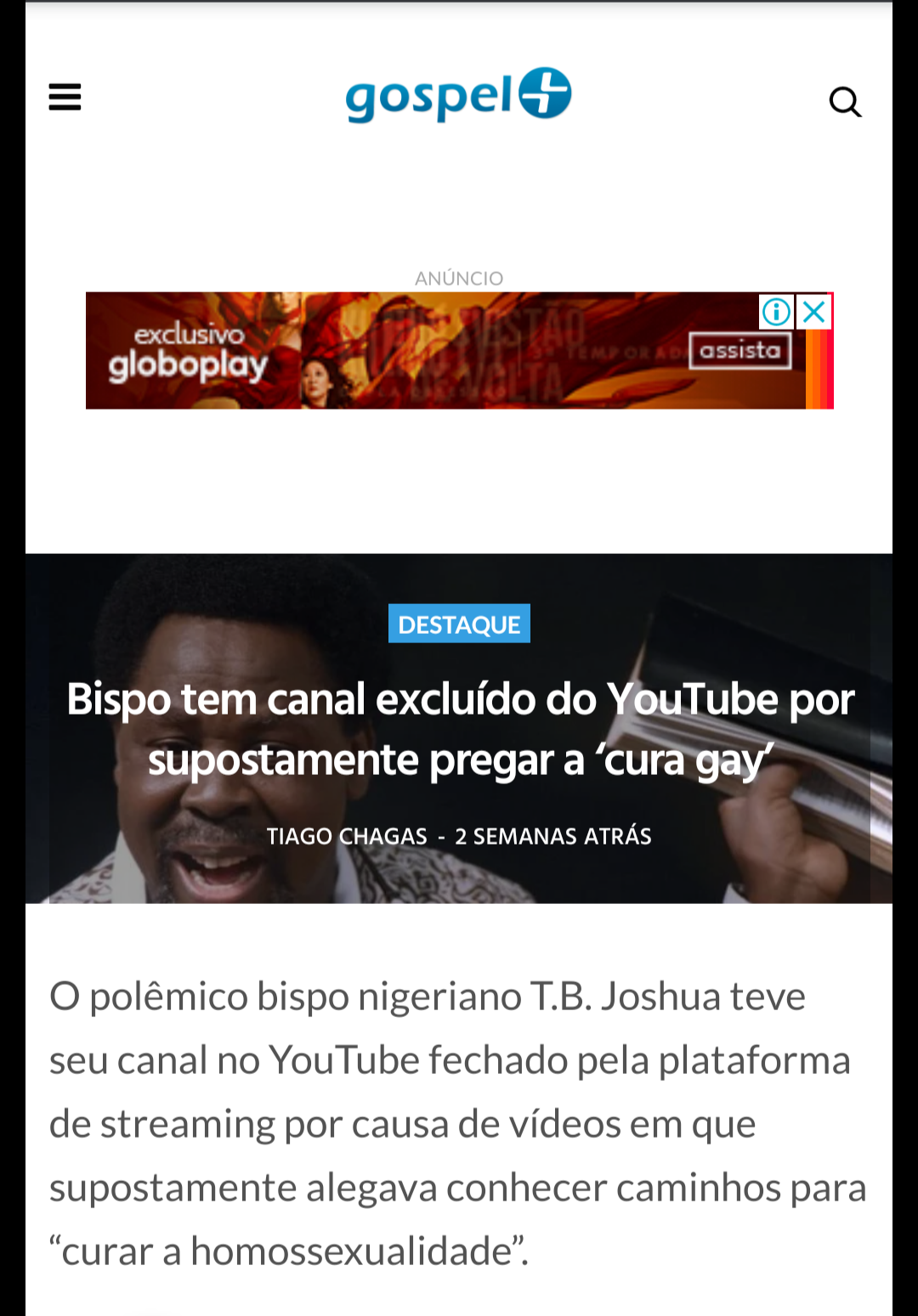
Task: Tap the gospel+ logo to go home
Action: point(458,95)
